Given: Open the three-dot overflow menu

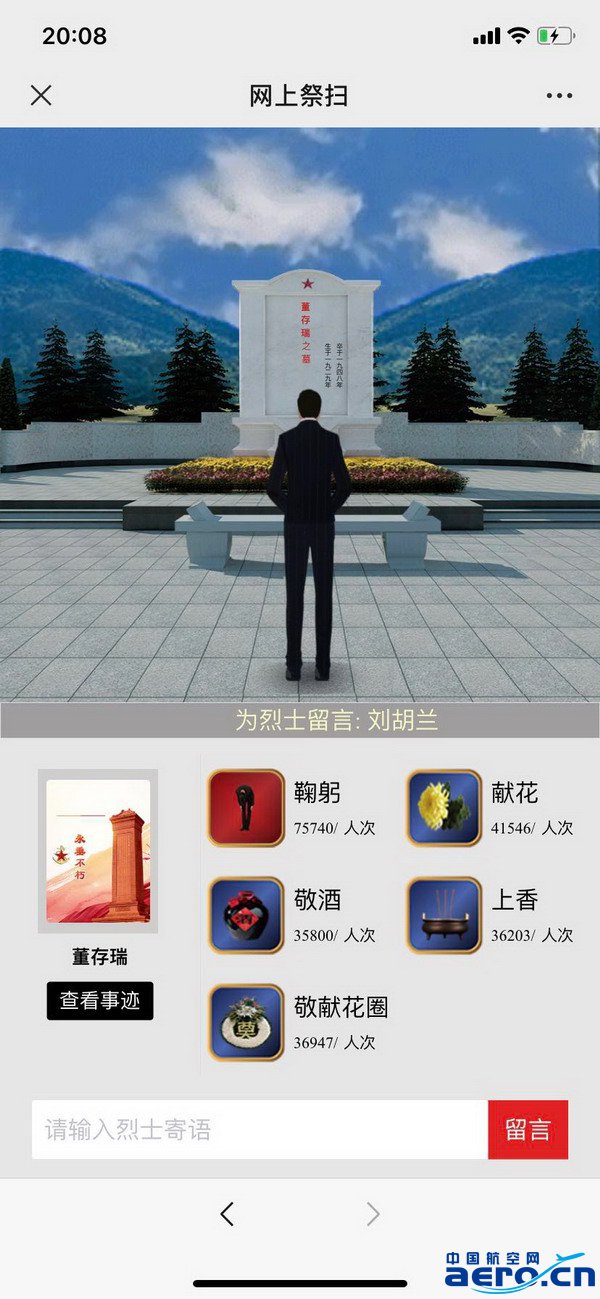Looking at the screenshot, I should [x=559, y=96].
